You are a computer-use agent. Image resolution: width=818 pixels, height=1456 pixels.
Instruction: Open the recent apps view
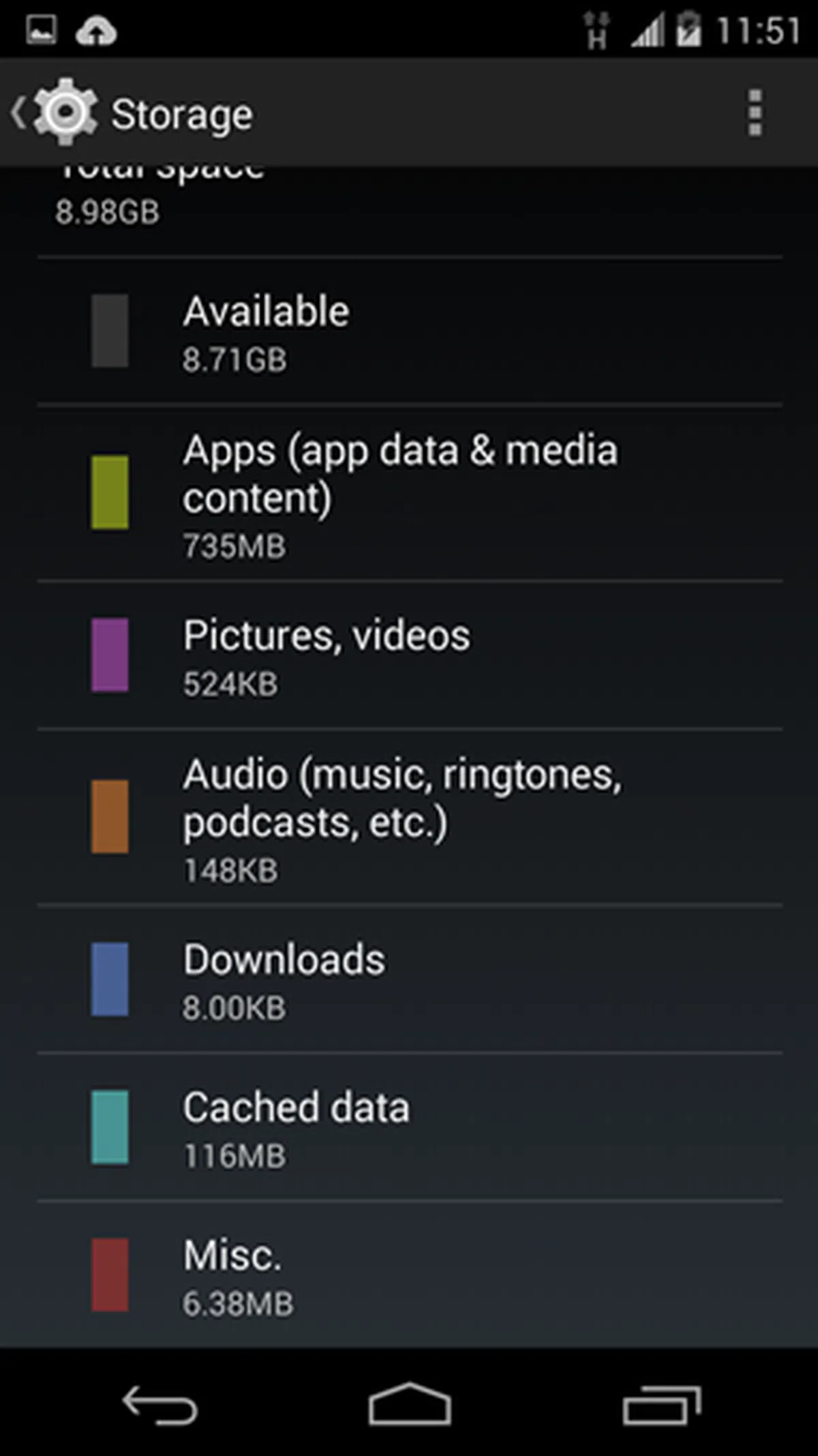pyautogui.click(x=661, y=1405)
